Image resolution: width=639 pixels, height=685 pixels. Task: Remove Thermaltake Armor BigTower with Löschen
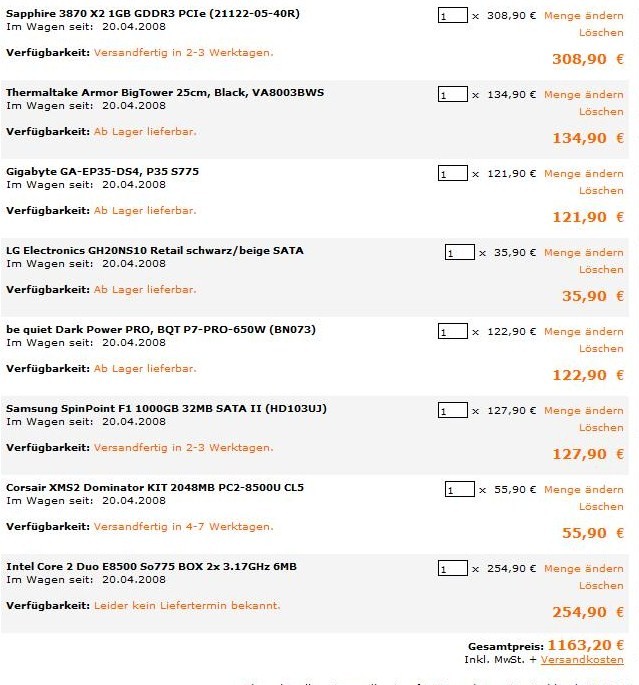600,112
